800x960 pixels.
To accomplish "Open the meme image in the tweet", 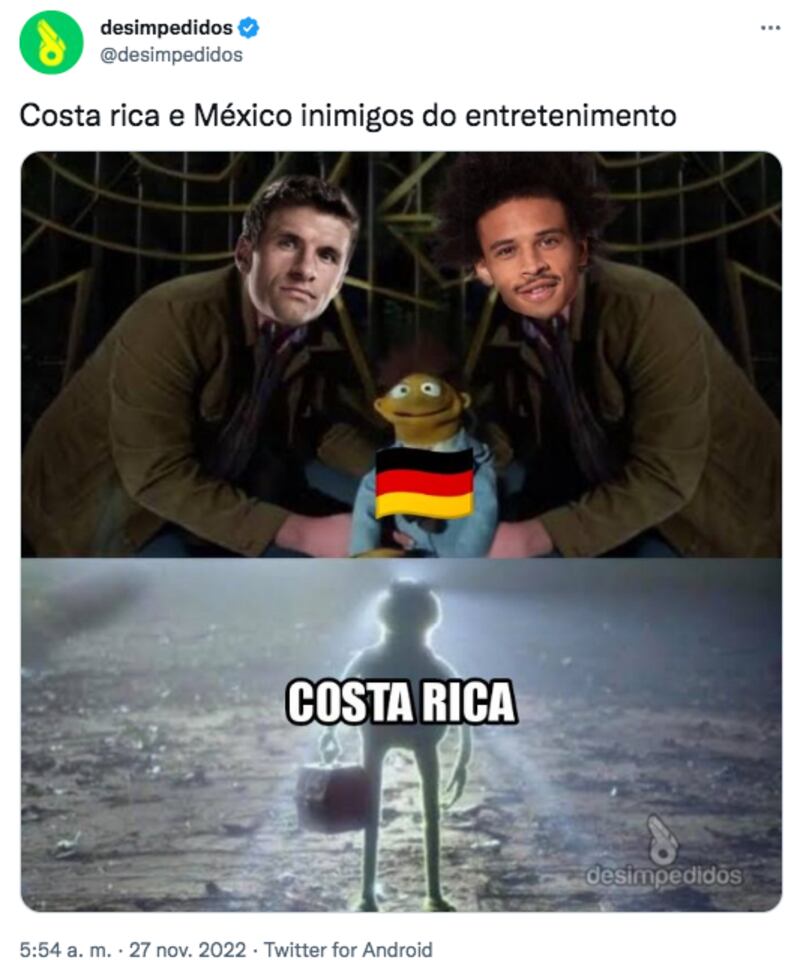I will [401, 530].
